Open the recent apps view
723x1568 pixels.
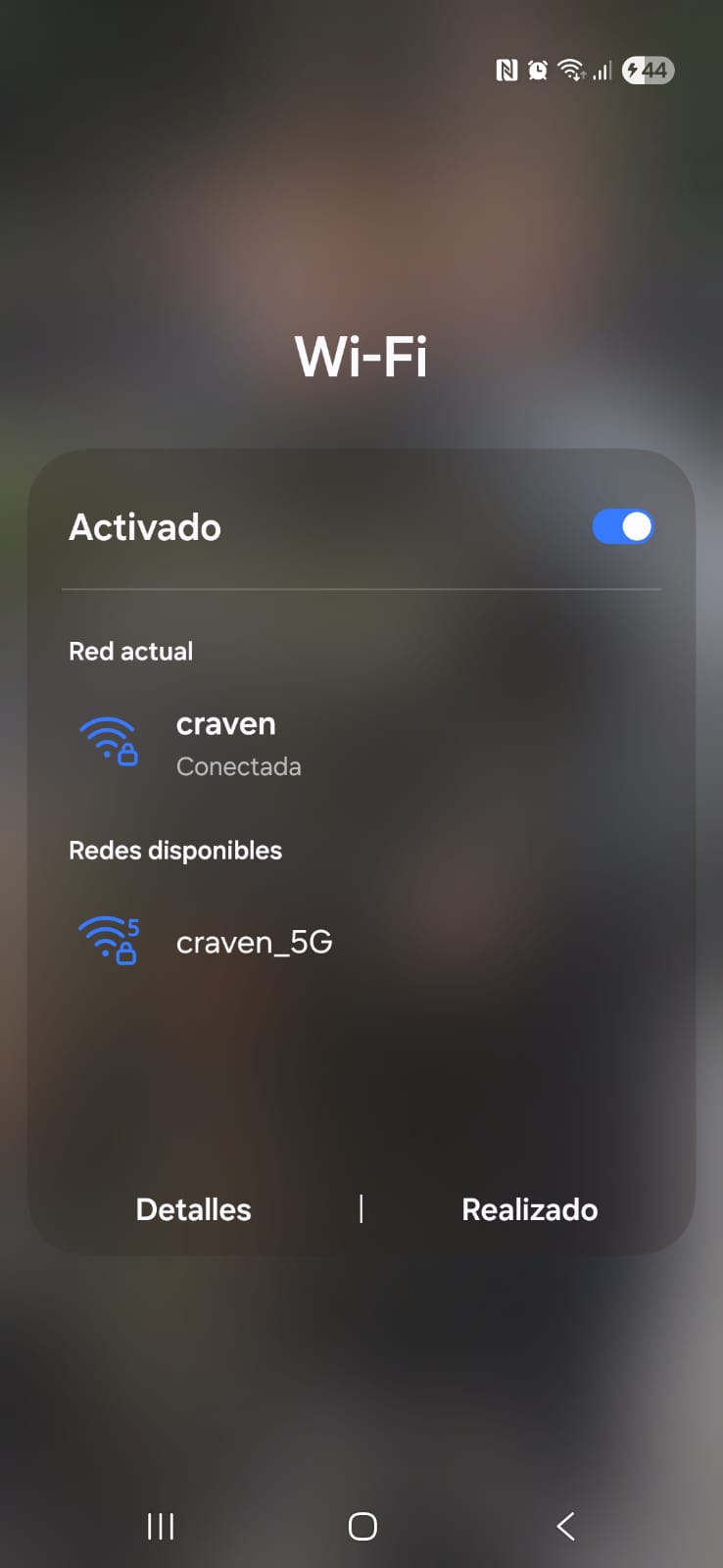pyautogui.click(x=161, y=1526)
